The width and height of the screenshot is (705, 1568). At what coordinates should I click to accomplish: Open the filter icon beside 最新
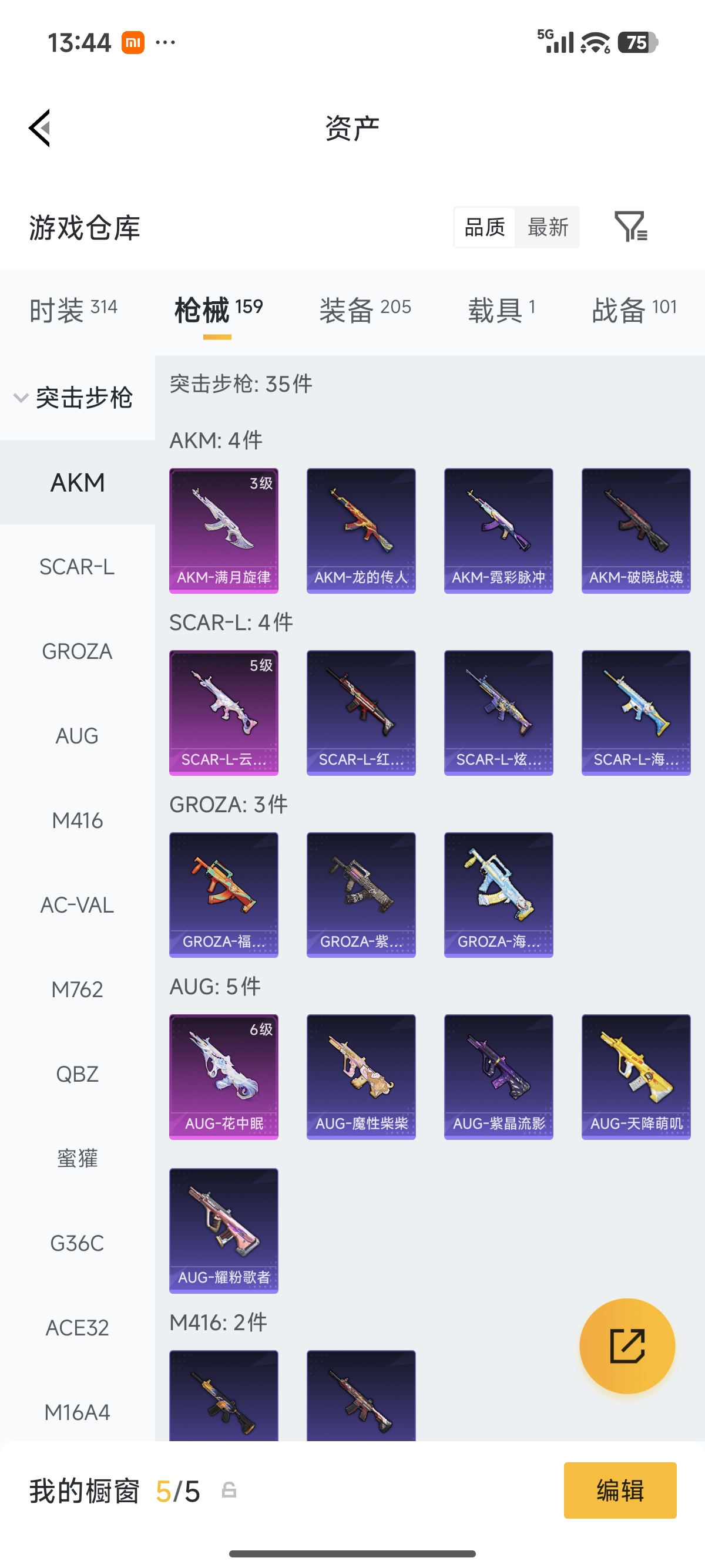[631, 227]
